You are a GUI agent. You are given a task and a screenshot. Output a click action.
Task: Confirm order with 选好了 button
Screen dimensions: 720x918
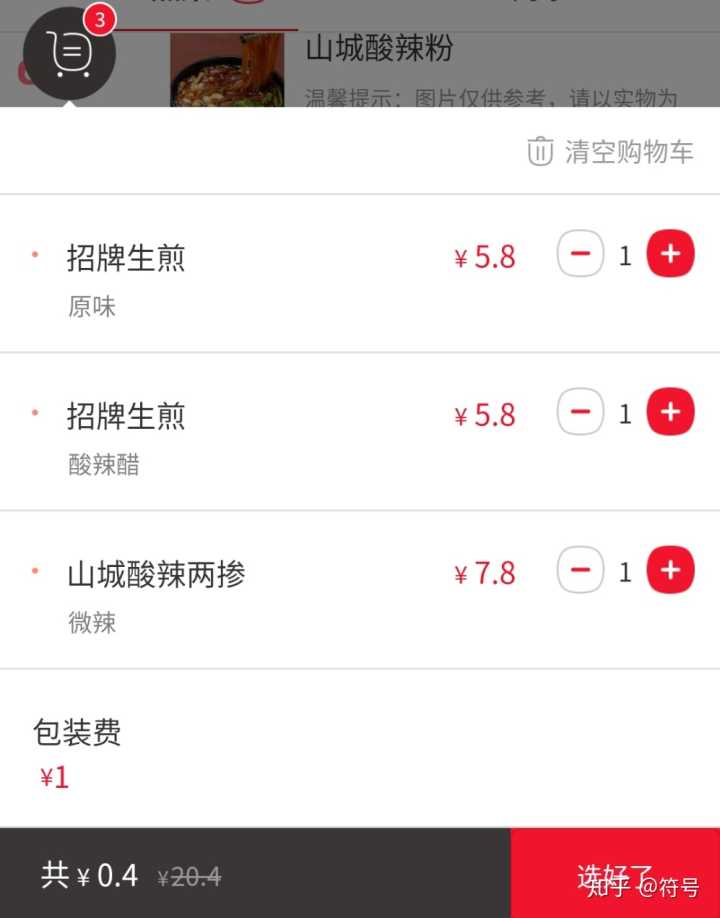614,874
